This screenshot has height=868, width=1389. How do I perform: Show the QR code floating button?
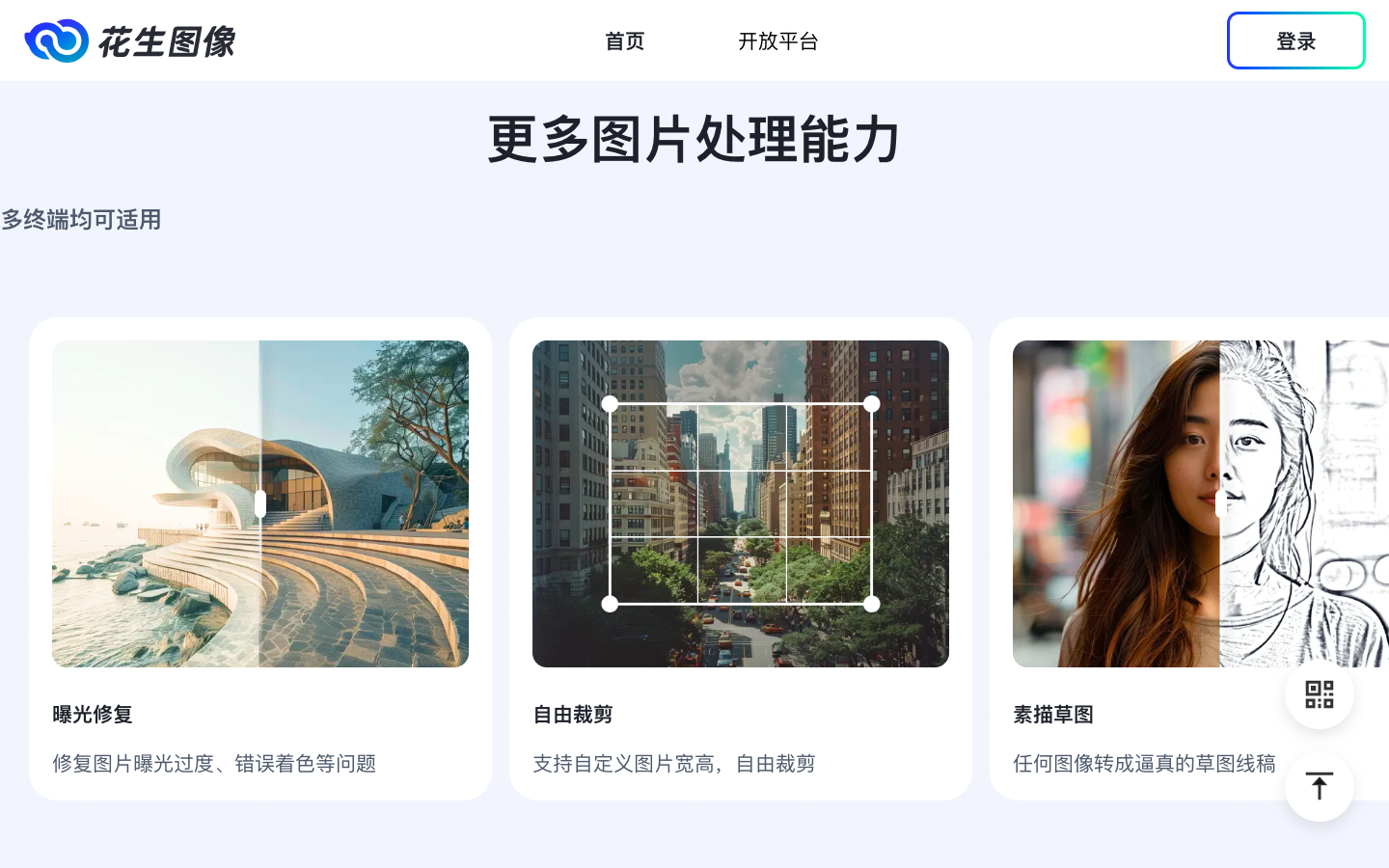tap(1319, 694)
